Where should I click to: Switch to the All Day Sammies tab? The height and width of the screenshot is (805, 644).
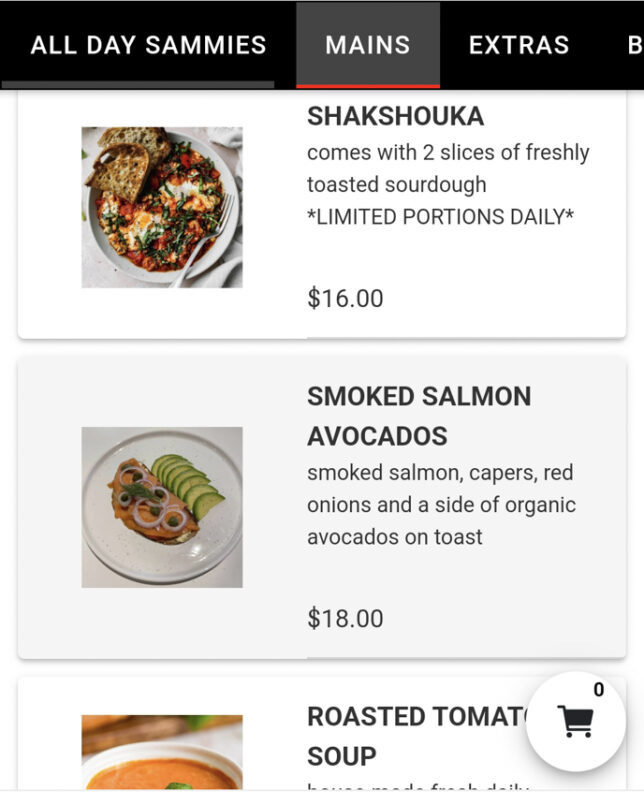point(148,45)
